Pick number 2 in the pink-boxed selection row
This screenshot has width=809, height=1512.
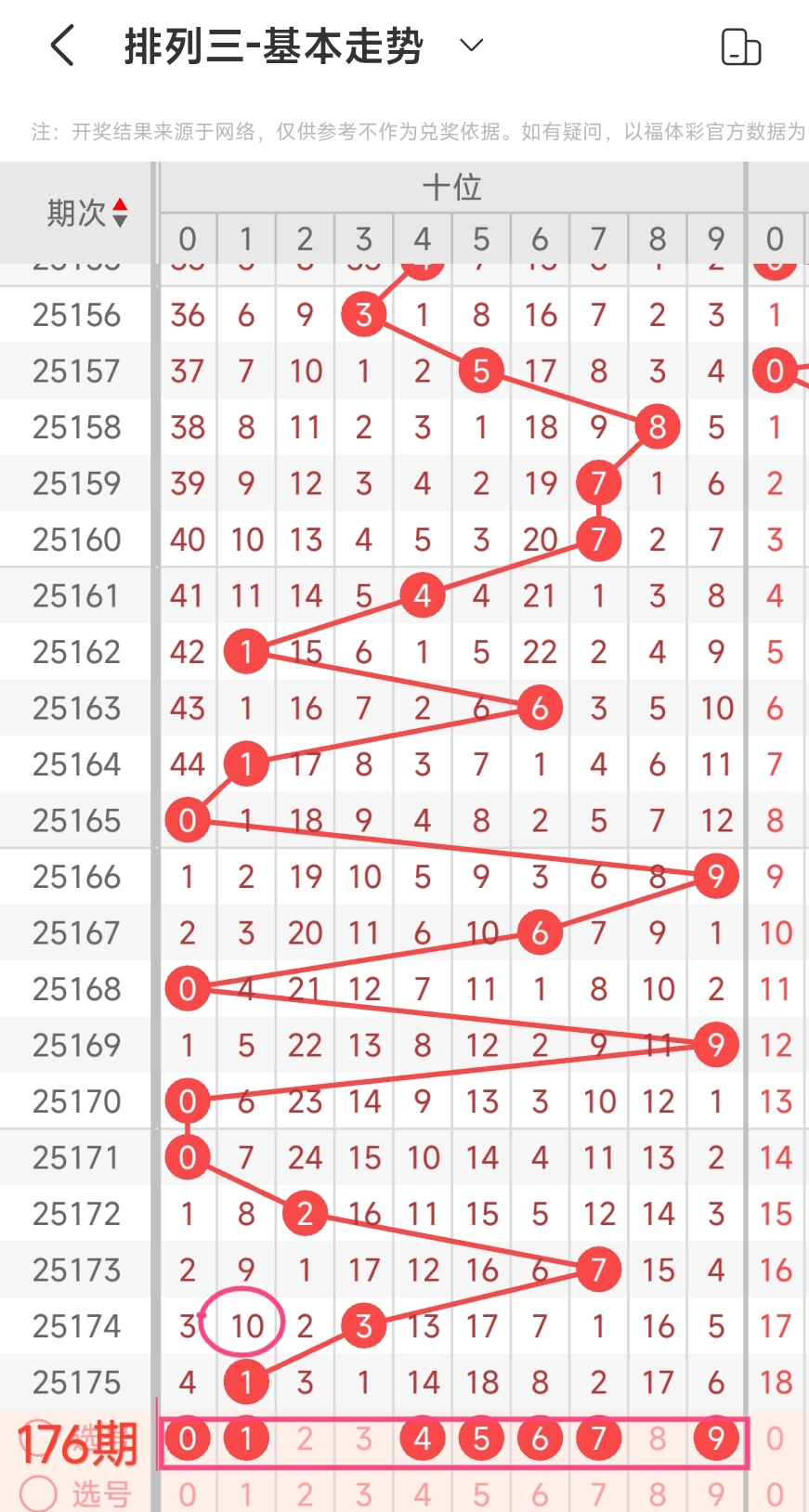click(x=305, y=1439)
